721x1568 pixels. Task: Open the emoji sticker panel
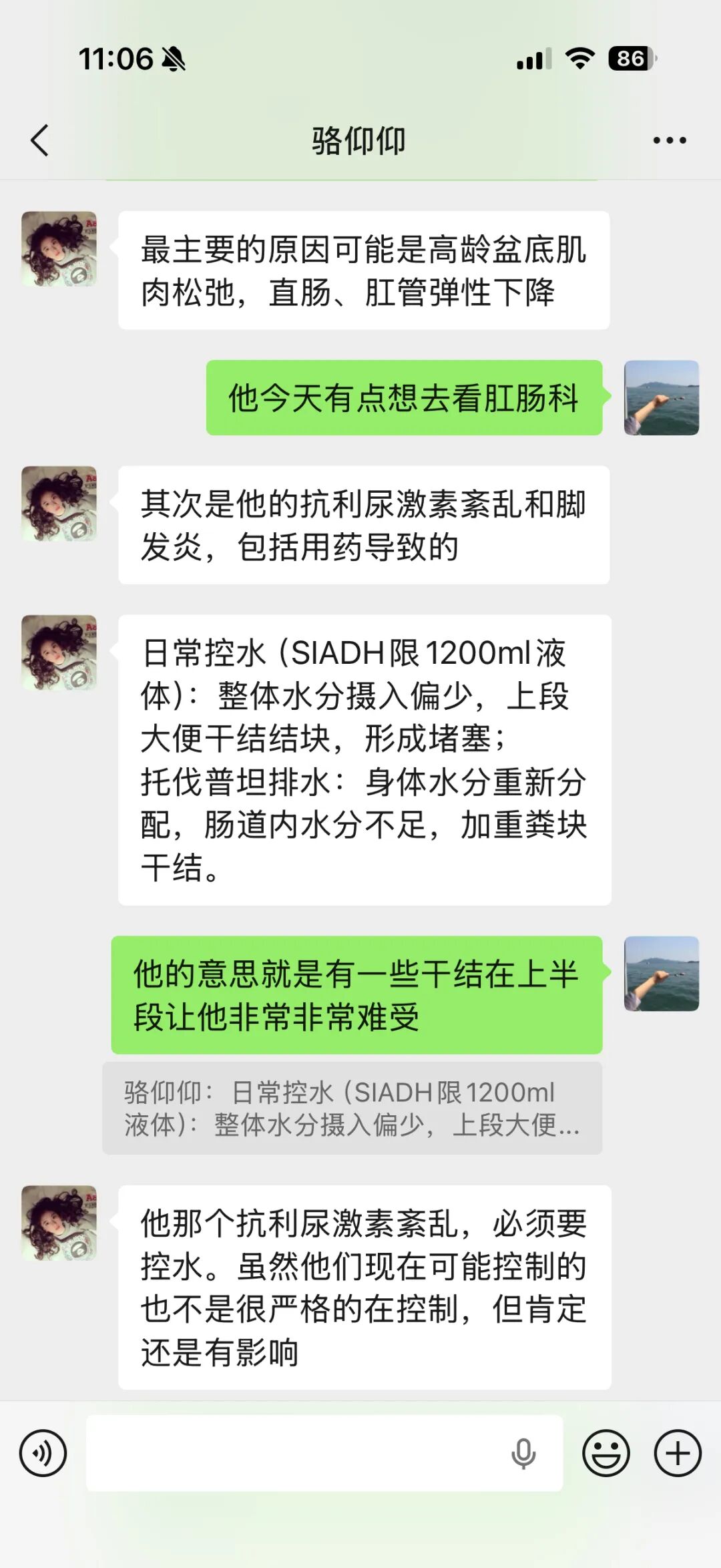[x=606, y=1452]
